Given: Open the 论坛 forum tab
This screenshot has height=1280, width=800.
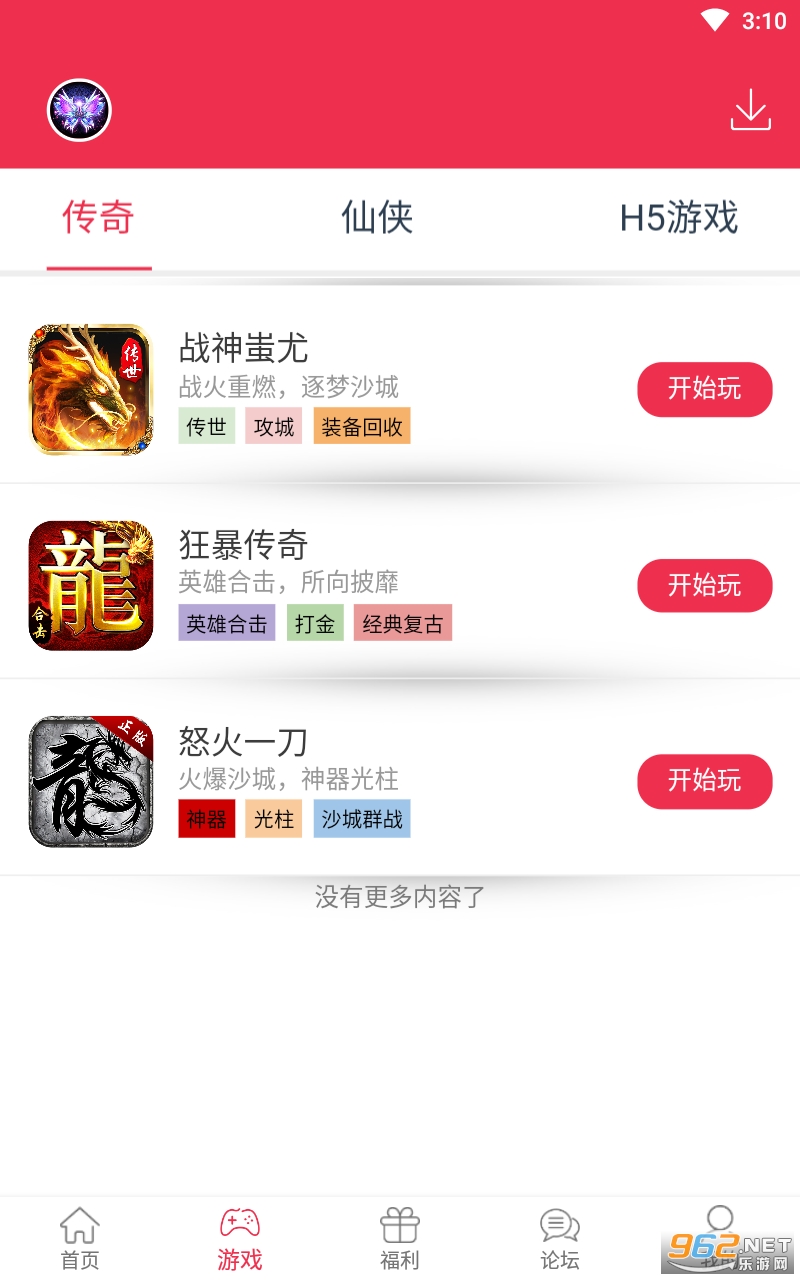Looking at the screenshot, I should point(559,1238).
